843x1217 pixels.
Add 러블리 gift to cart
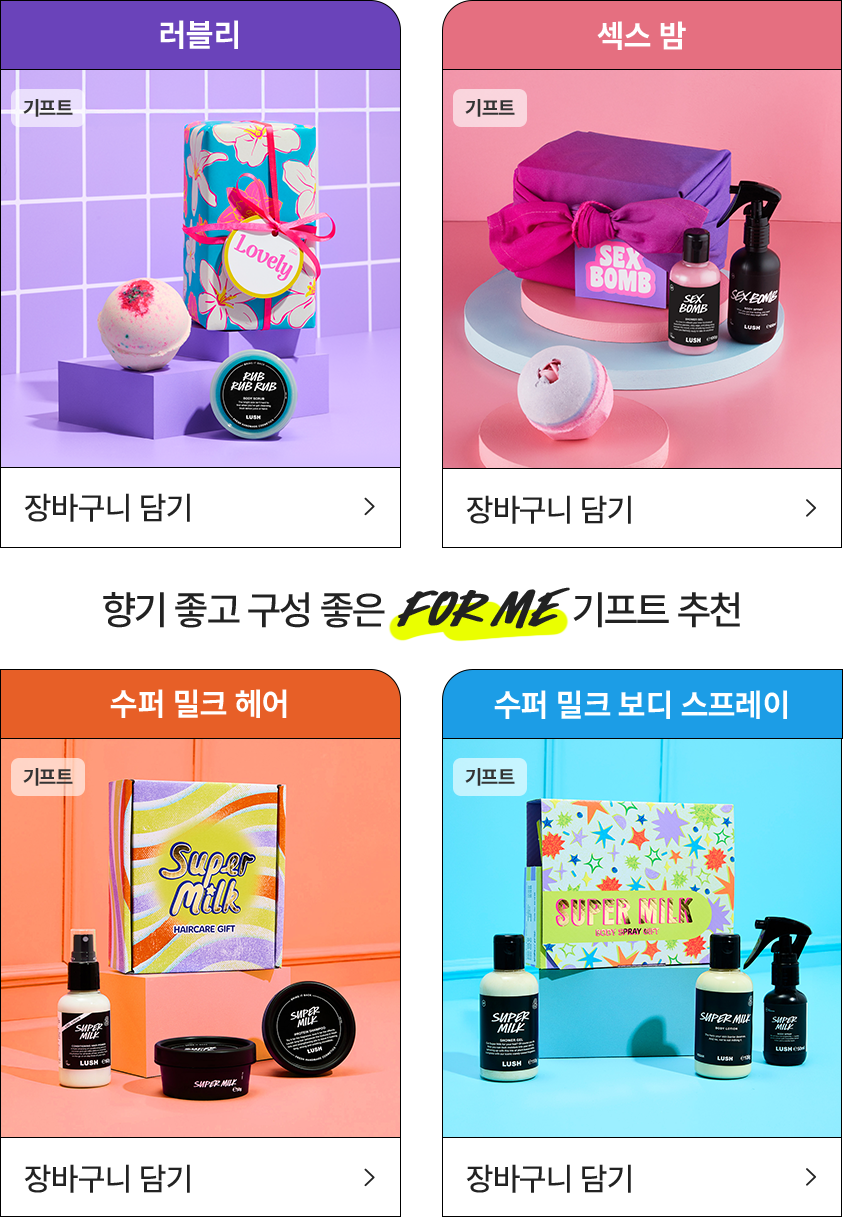tap(200, 508)
